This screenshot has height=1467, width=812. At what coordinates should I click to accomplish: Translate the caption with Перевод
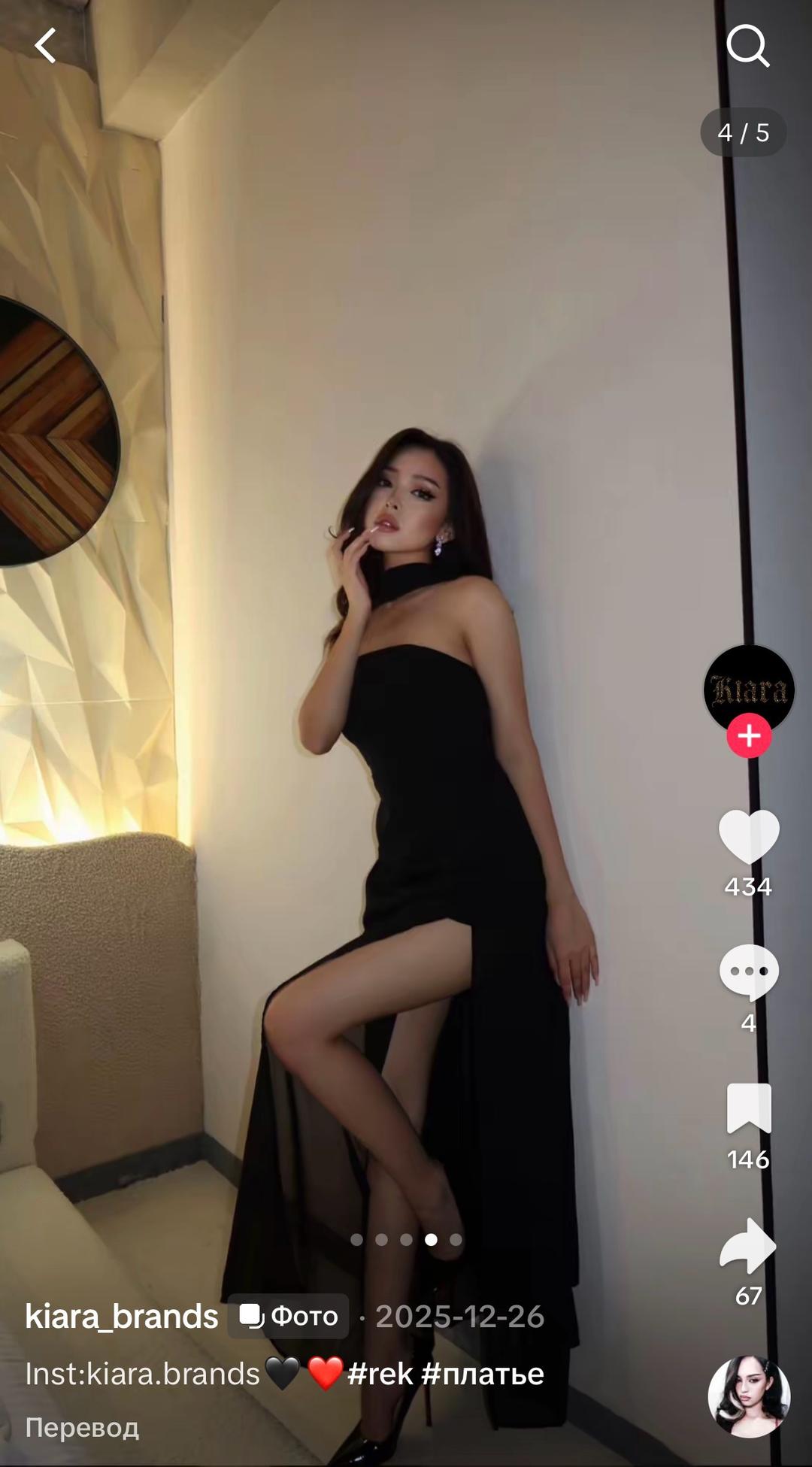click(x=82, y=1427)
